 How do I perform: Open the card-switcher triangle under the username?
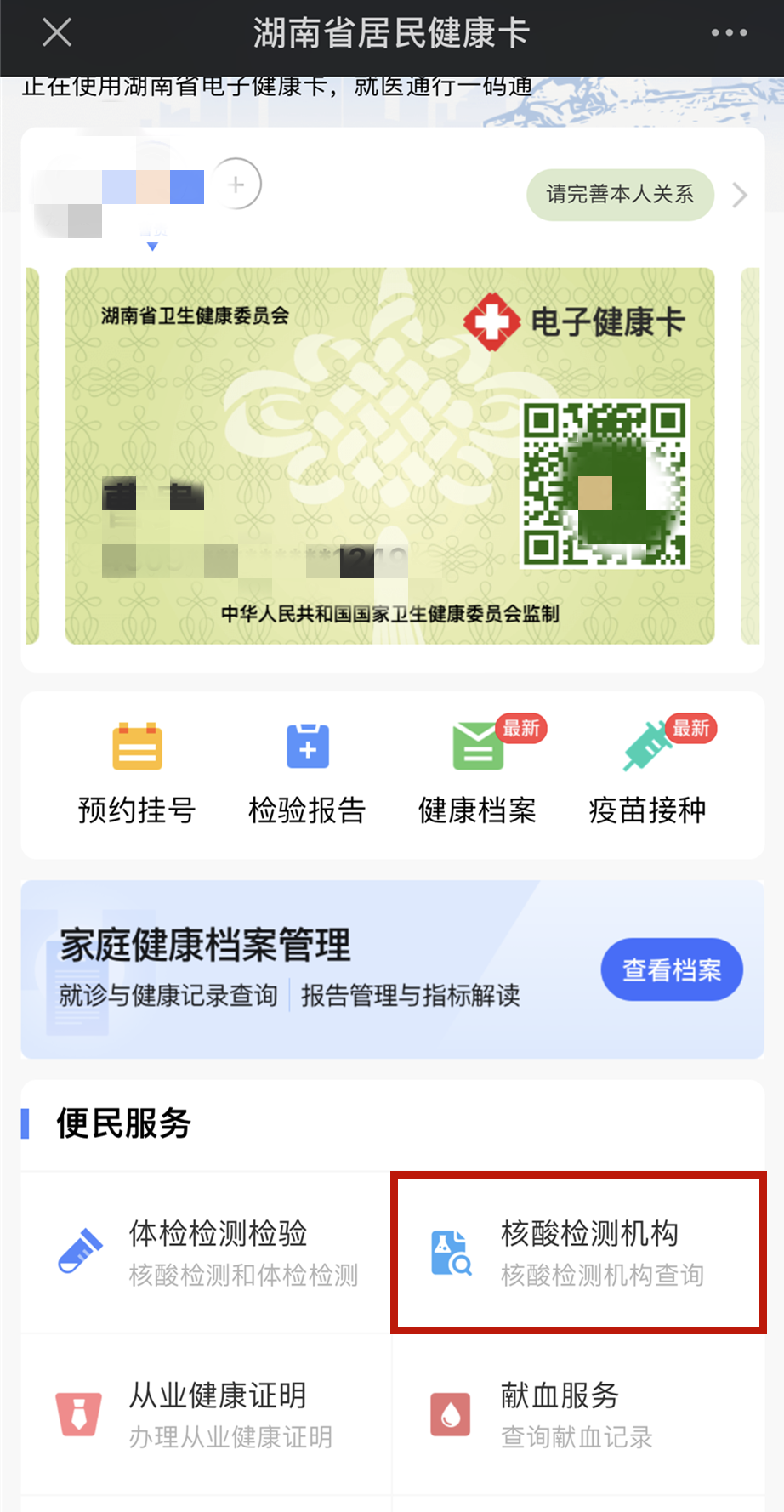tap(152, 246)
